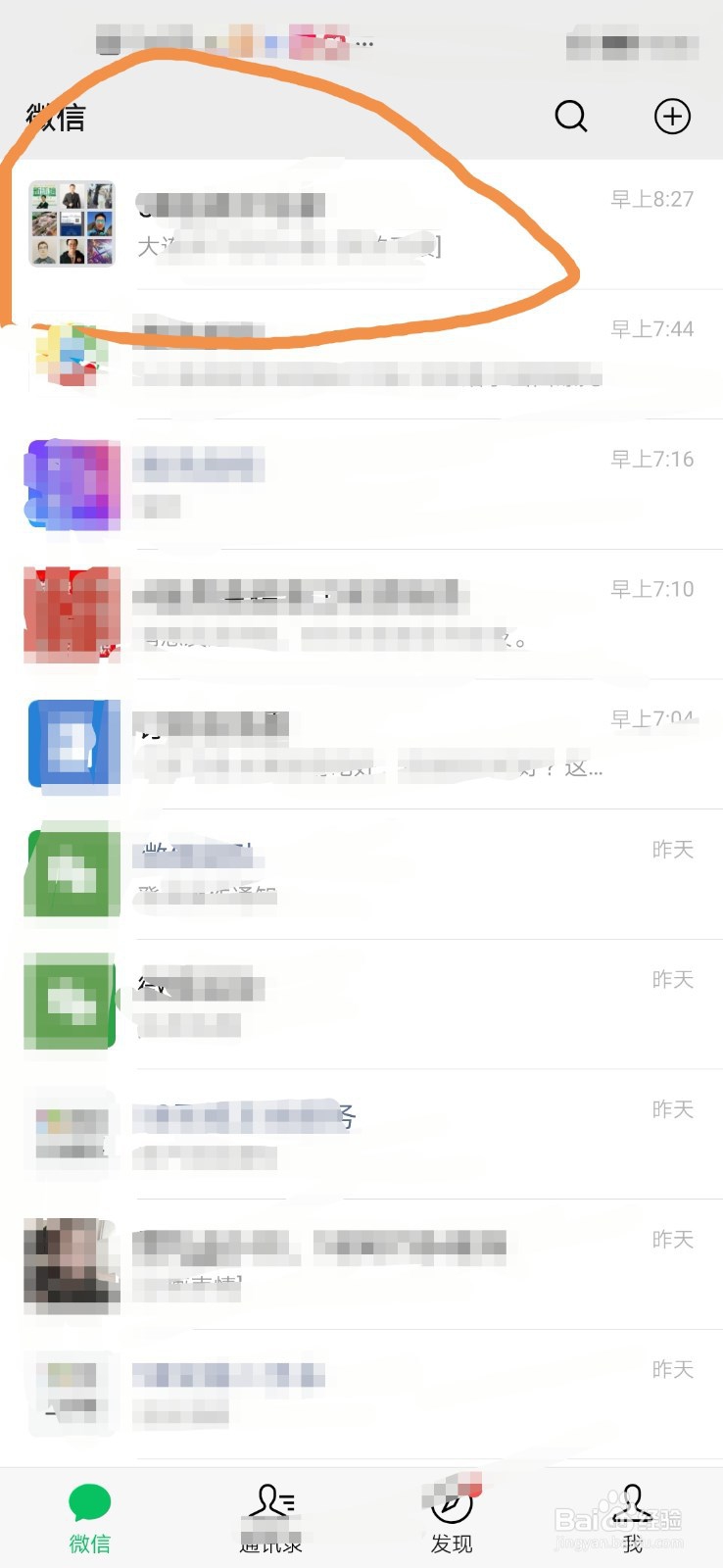The width and height of the screenshot is (723, 1568).
Task: Tap the blue file-icon avatar thumbnail
Action: pos(72,745)
